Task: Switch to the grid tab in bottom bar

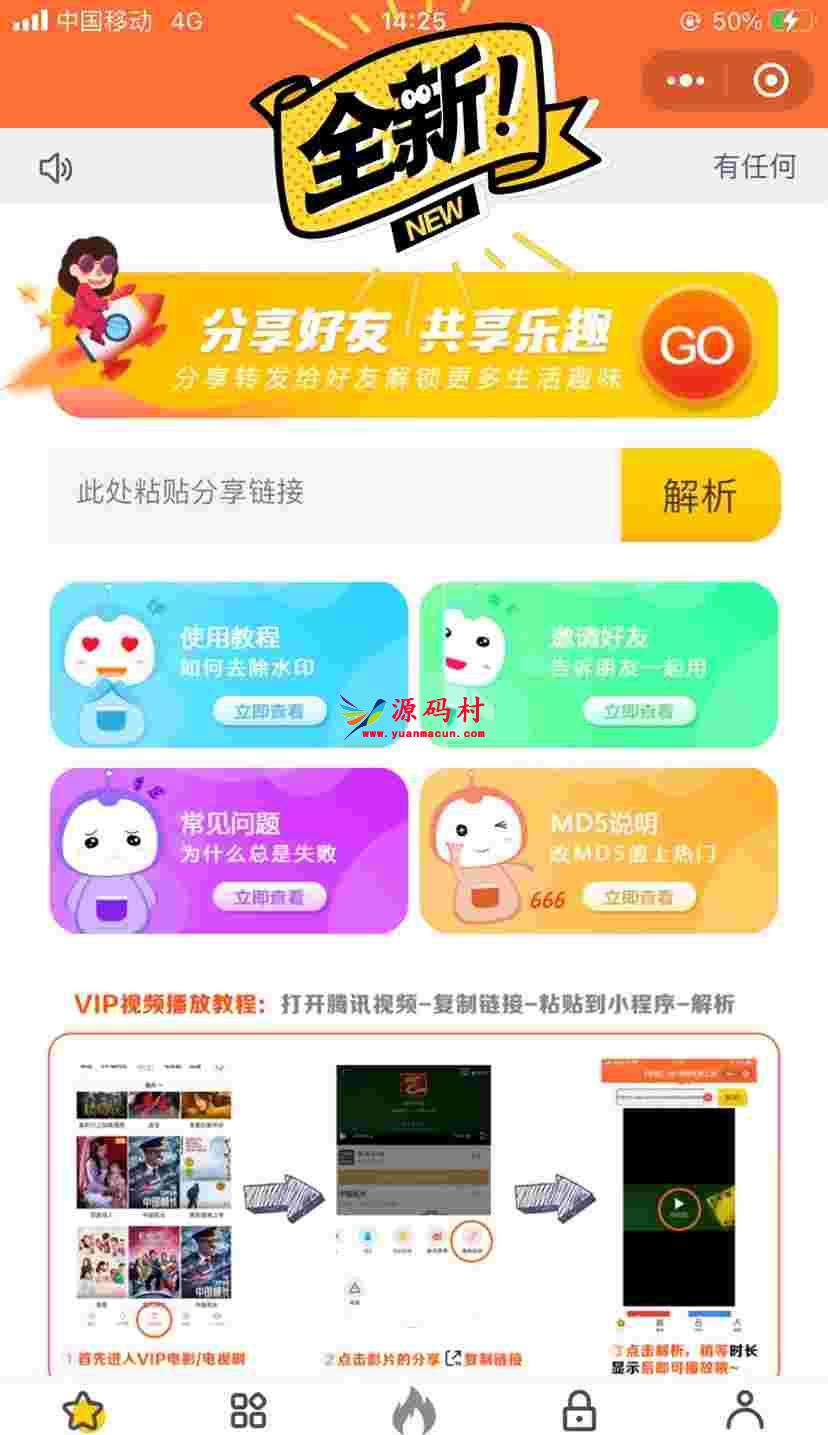Action: (248, 1410)
